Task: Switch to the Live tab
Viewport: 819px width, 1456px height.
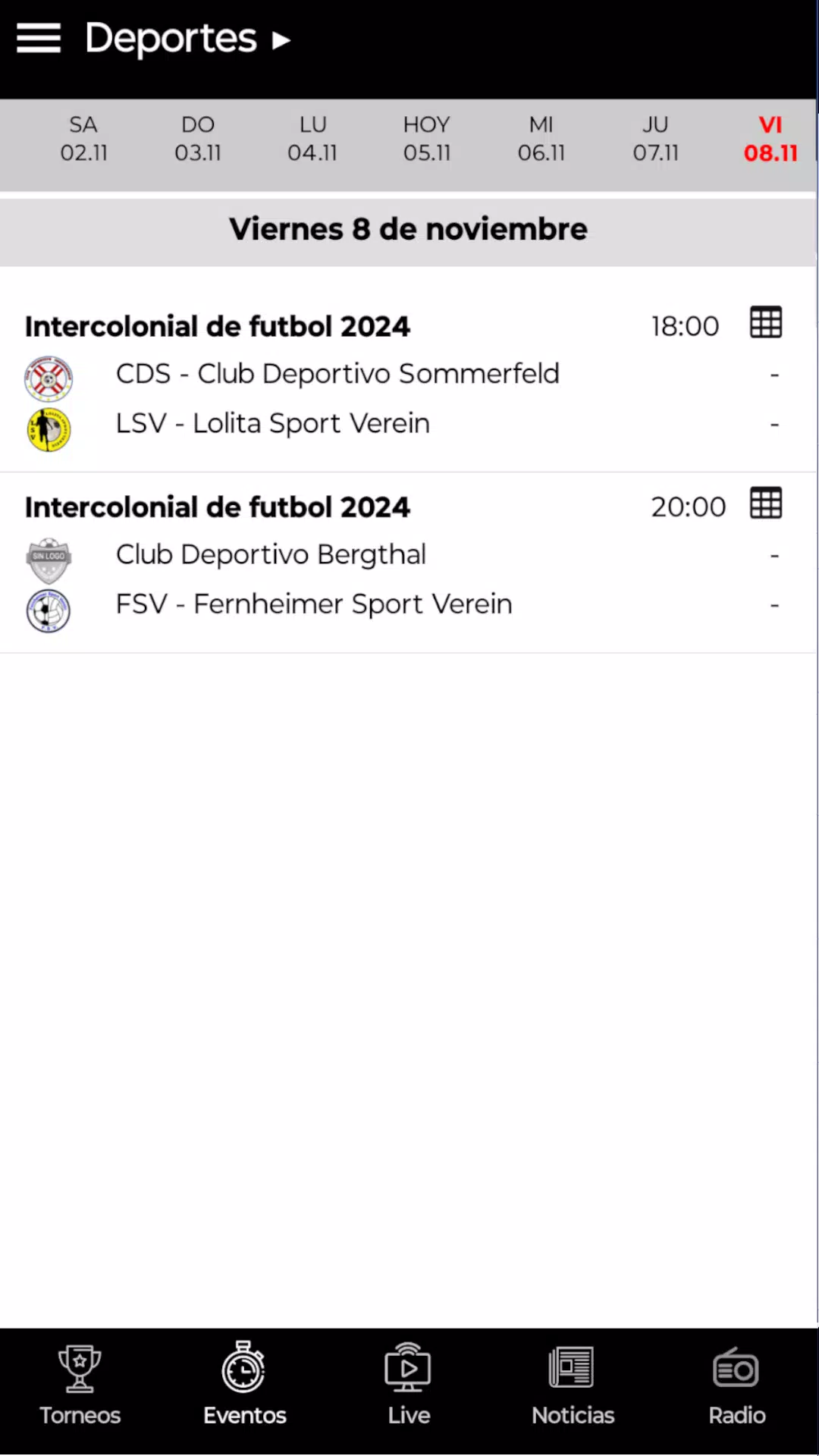Action: coord(409,1385)
